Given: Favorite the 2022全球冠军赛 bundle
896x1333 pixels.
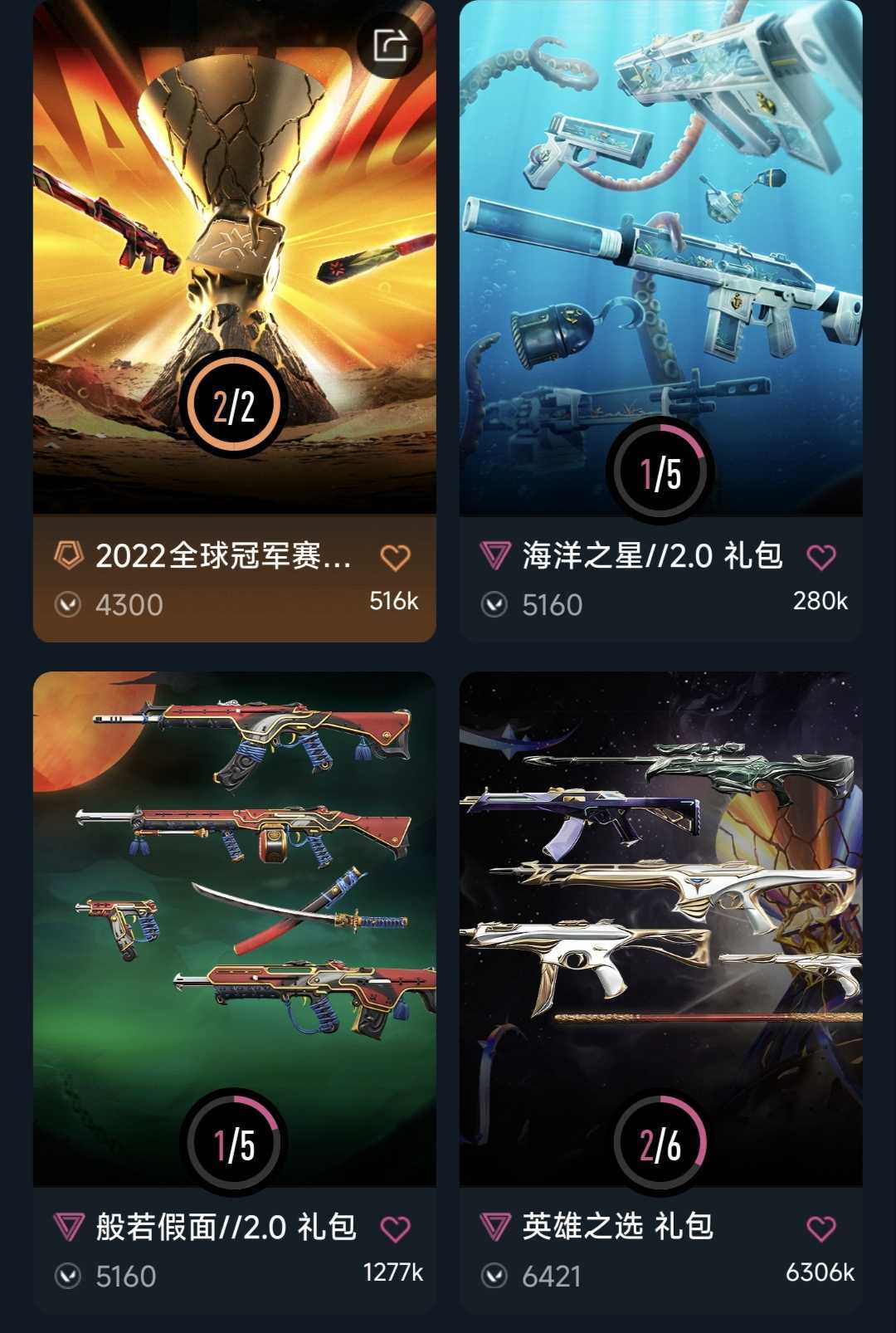Looking at the screenshot, I should pos(395,558).
